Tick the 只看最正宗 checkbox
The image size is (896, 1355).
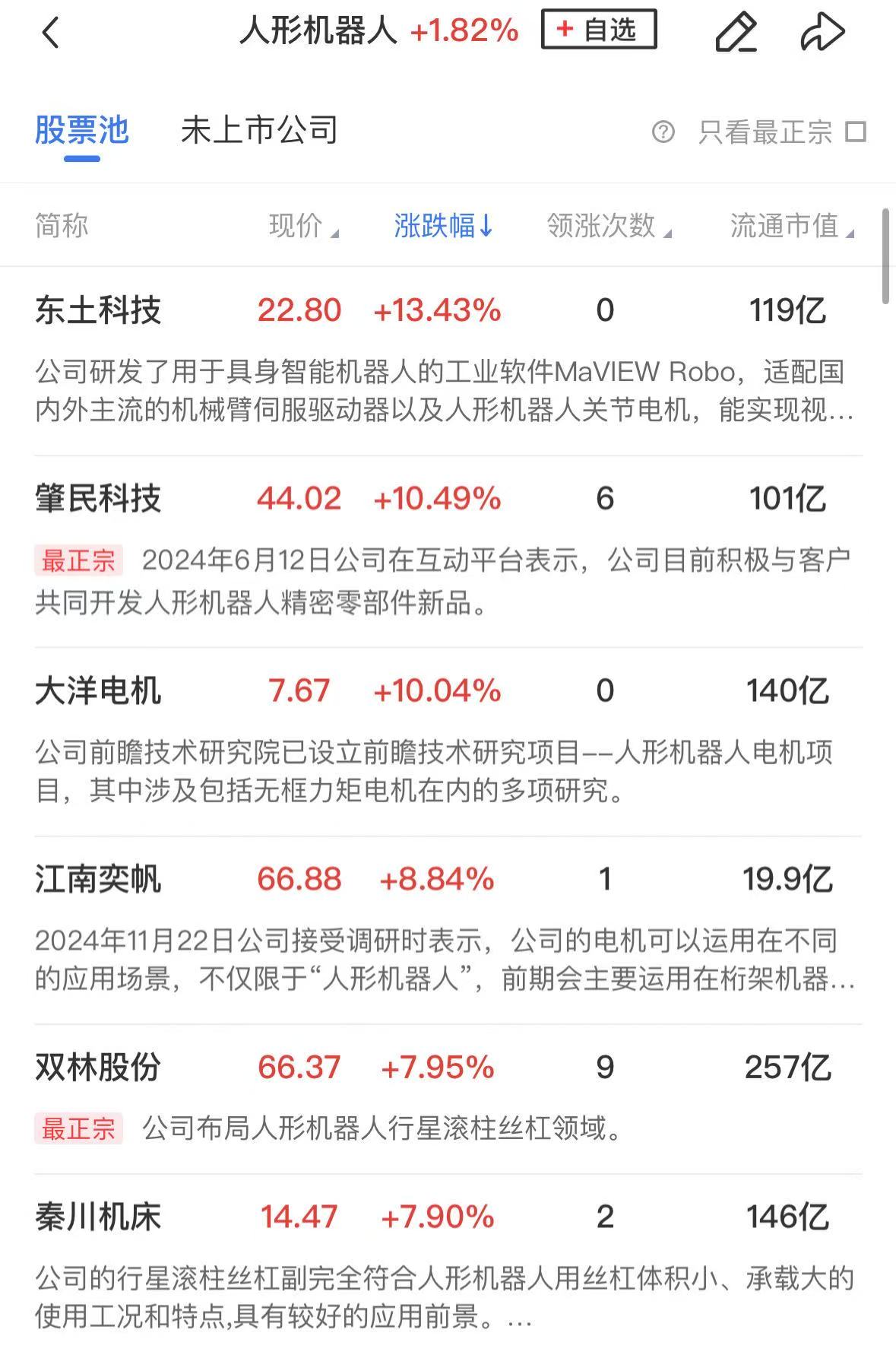point(856,132)
